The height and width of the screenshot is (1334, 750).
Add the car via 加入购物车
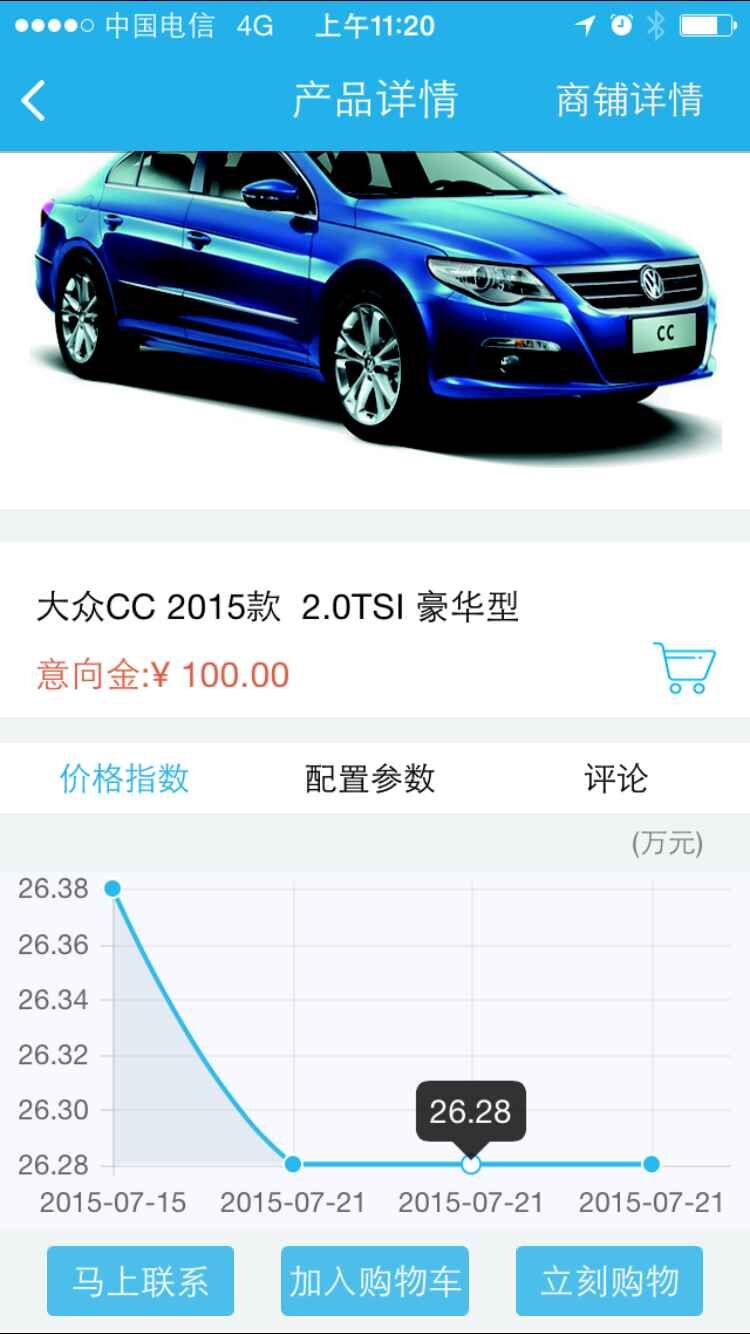(x=375, y=1281)
